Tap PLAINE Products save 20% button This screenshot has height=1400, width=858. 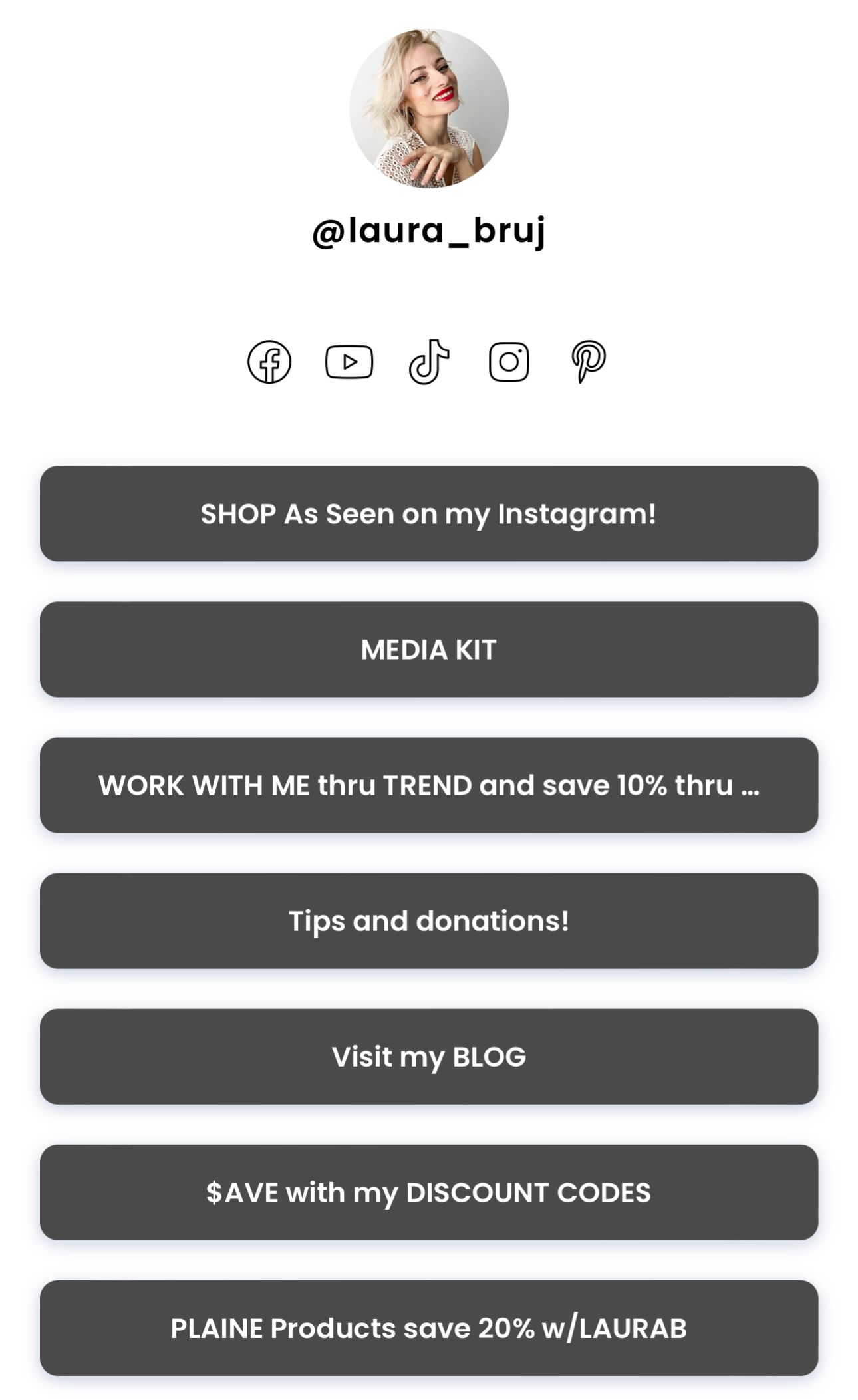[x=429, y=1328]
